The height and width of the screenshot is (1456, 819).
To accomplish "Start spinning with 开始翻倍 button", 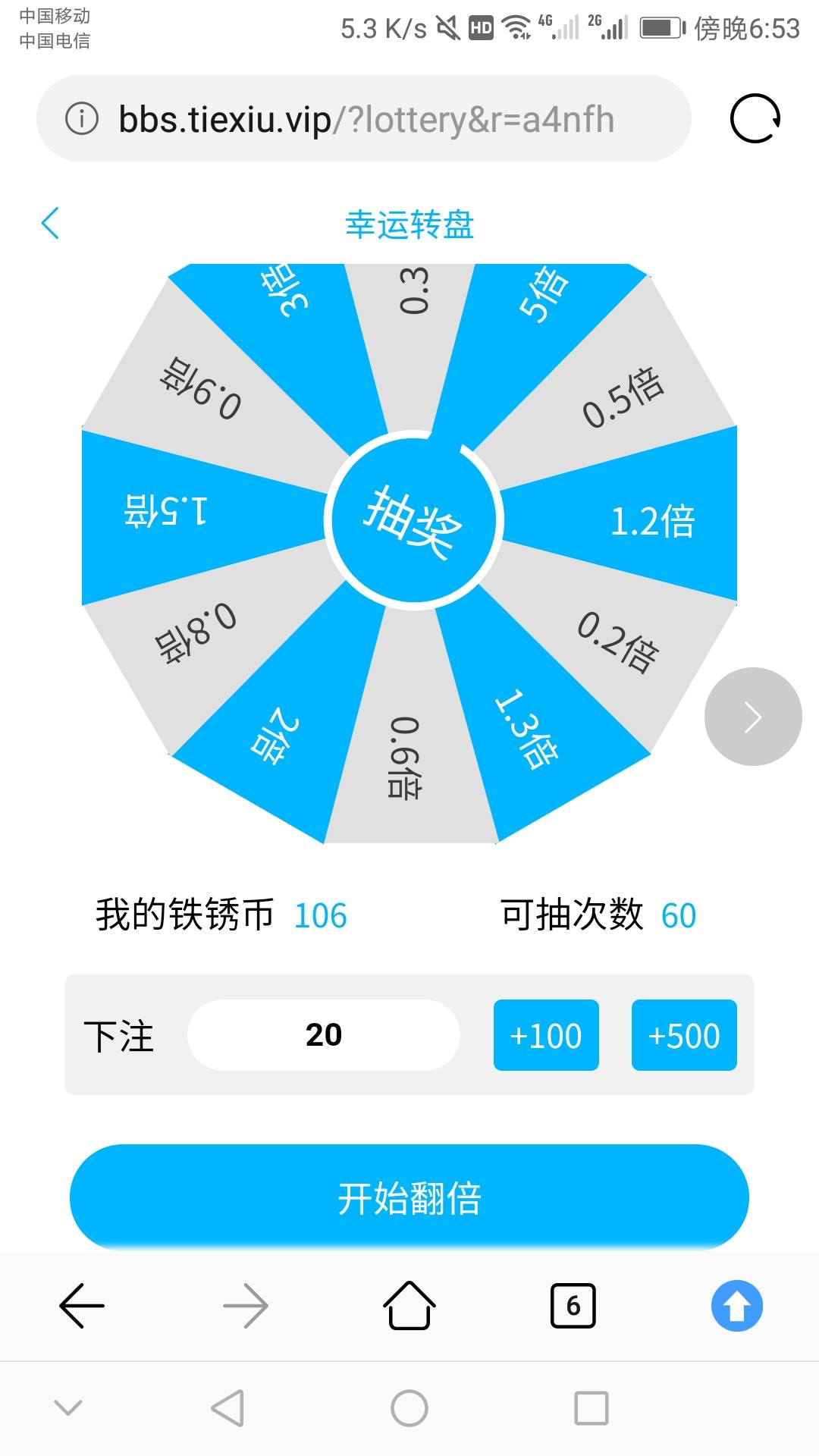I will click(409, 1197).
